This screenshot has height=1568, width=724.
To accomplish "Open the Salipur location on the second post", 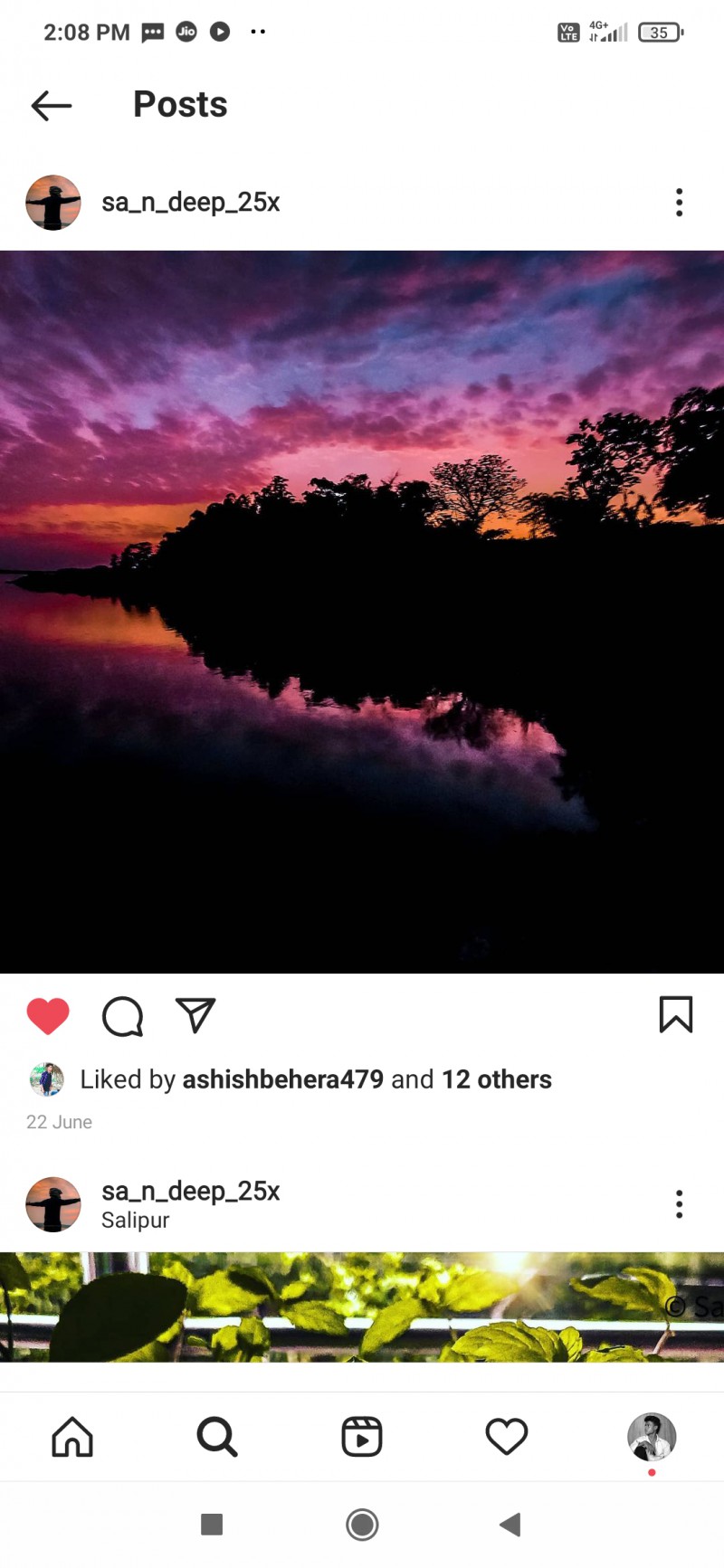I will point(136,1221).
